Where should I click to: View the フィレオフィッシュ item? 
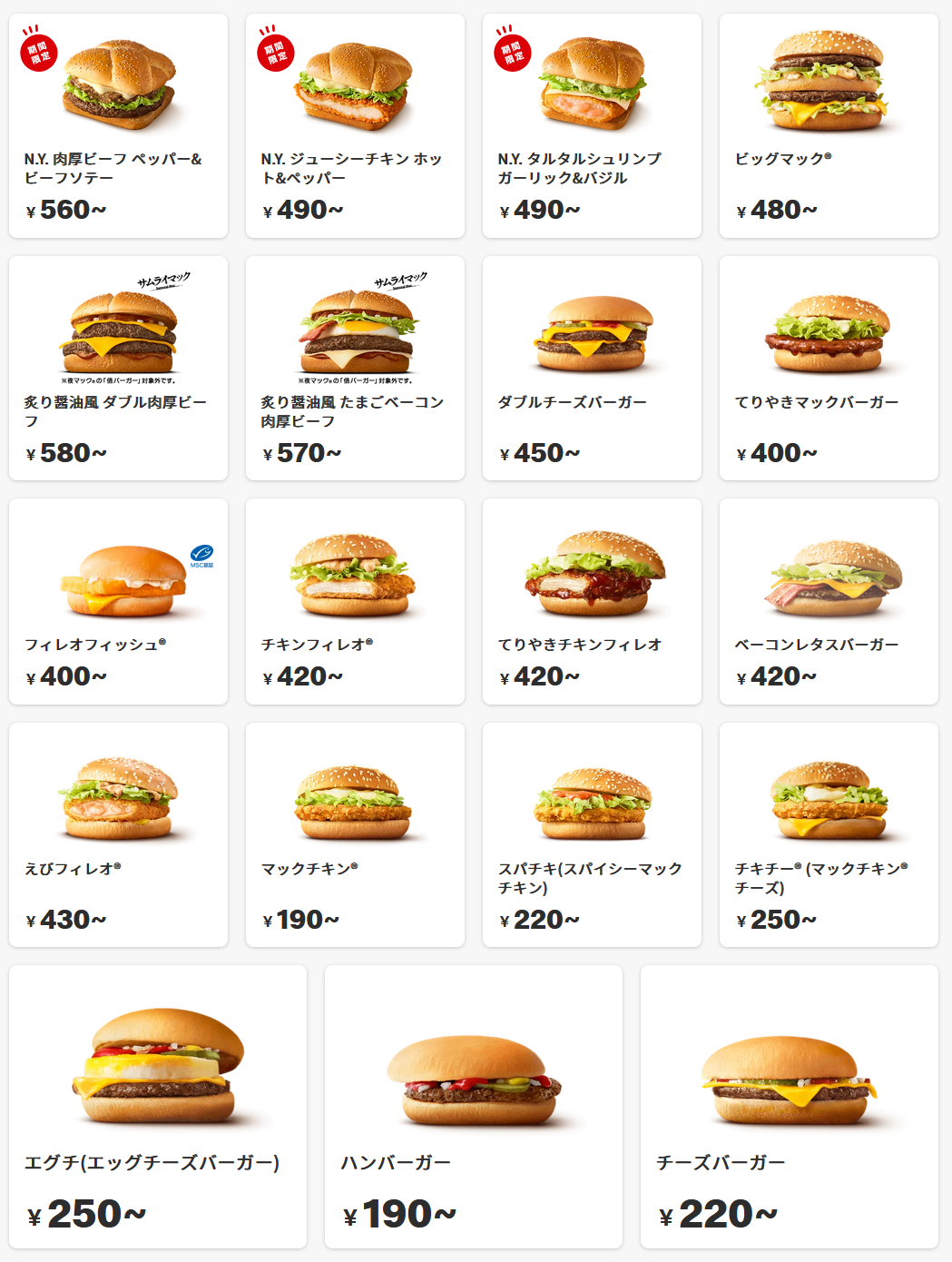[x=118, y=601]
